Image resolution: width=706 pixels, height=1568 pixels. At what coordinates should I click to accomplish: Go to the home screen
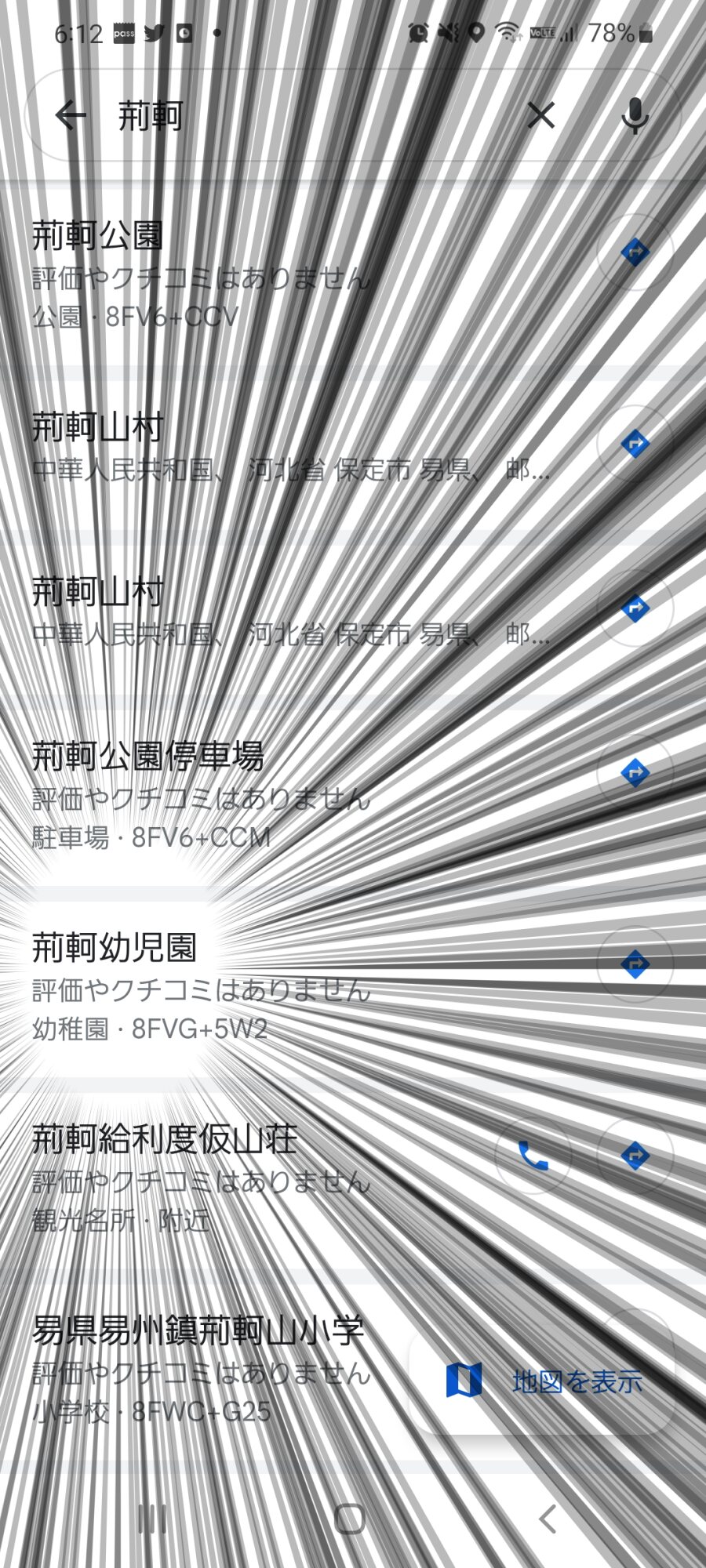351,1519
